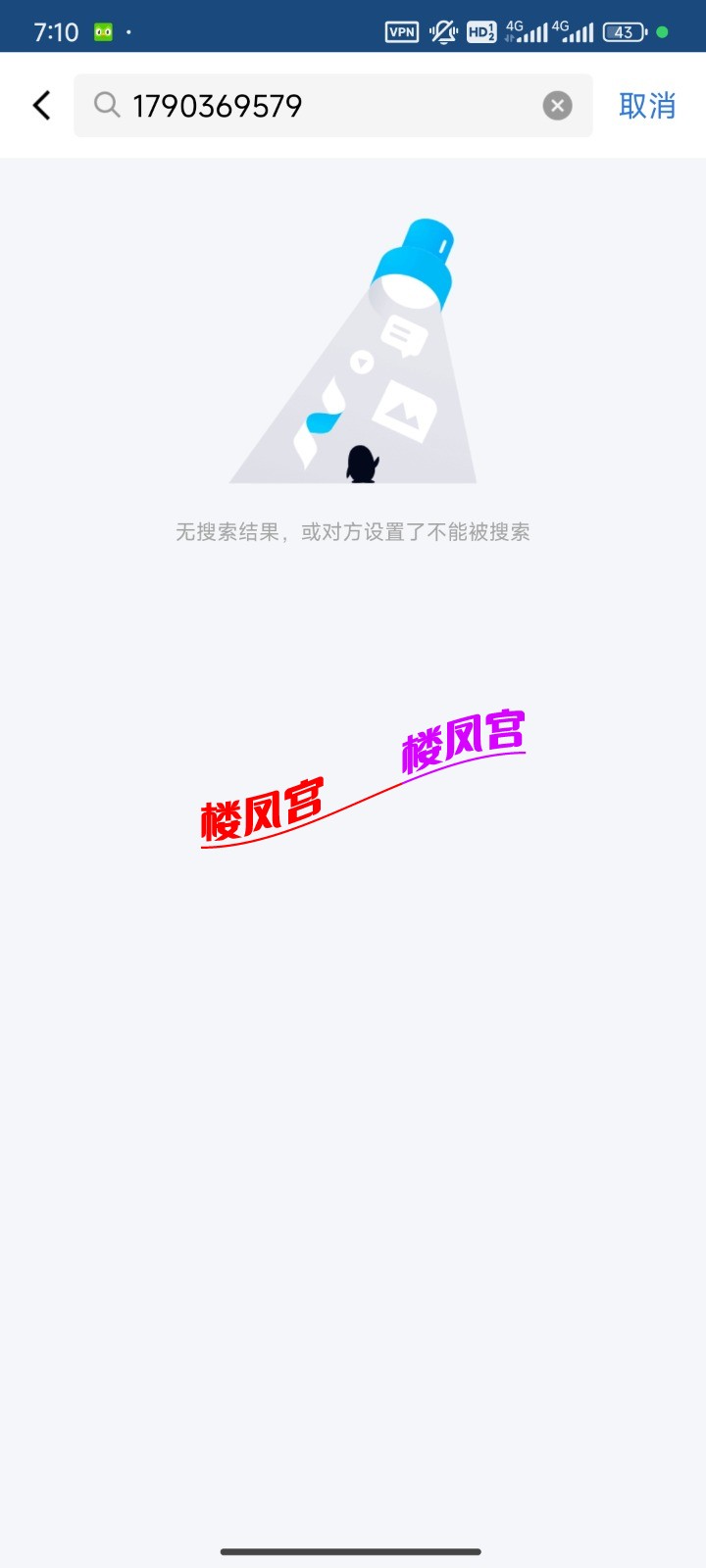Tap the purple 楼凤宫 watermark
The image size is (706, 1568).
(x=461, y=742)
